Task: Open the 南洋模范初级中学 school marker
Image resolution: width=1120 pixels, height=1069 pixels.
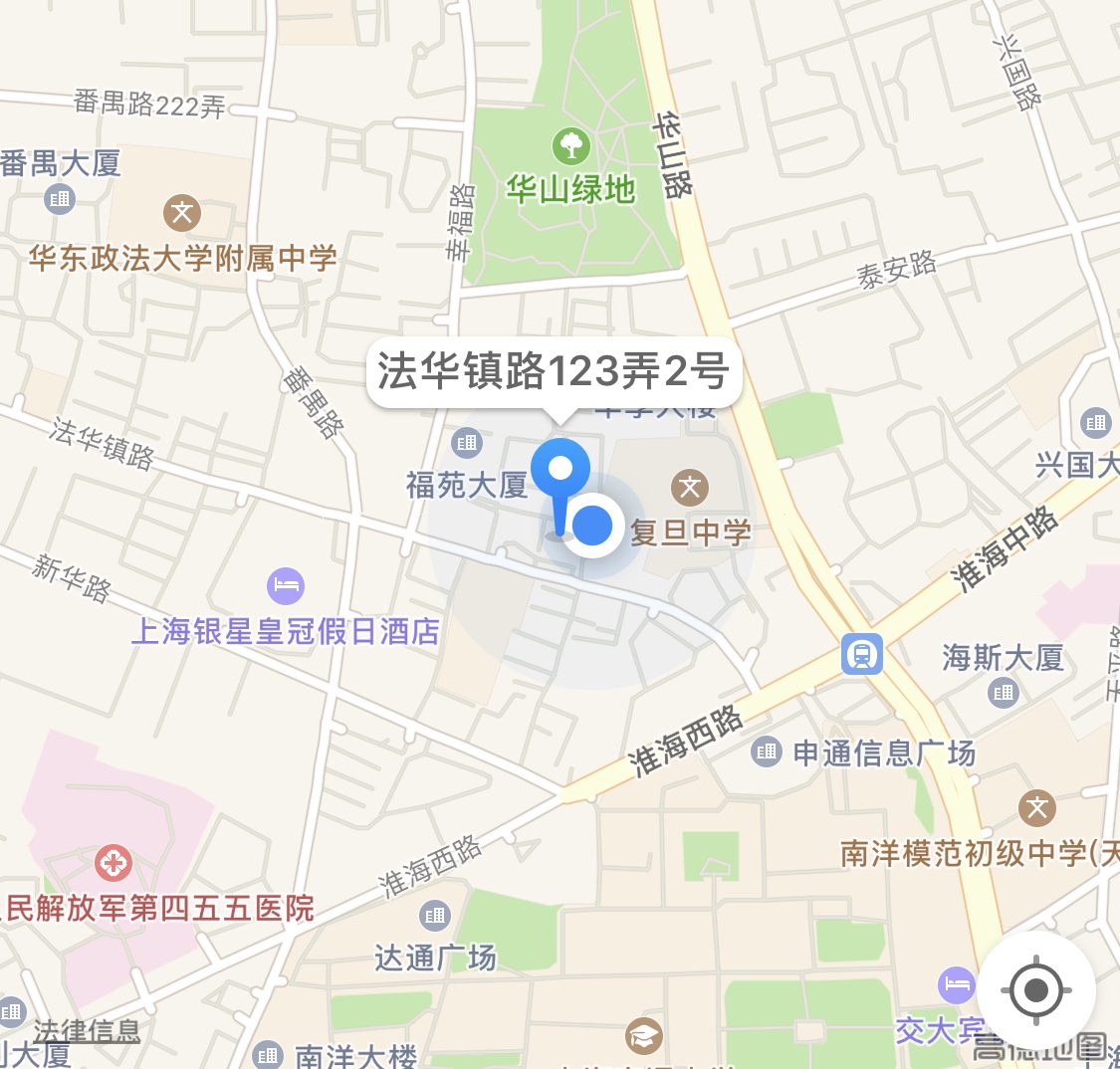Action: [x=1037, y=808]
